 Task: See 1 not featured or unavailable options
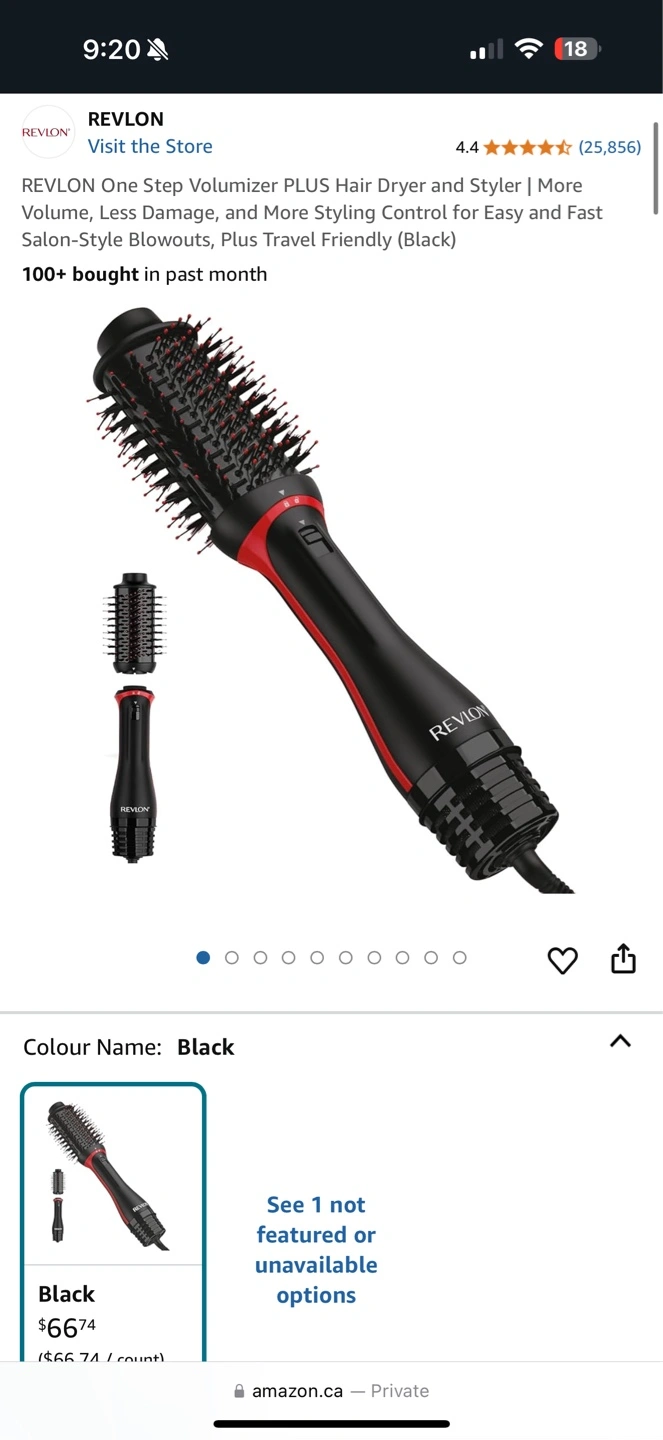click(316, 1249)
